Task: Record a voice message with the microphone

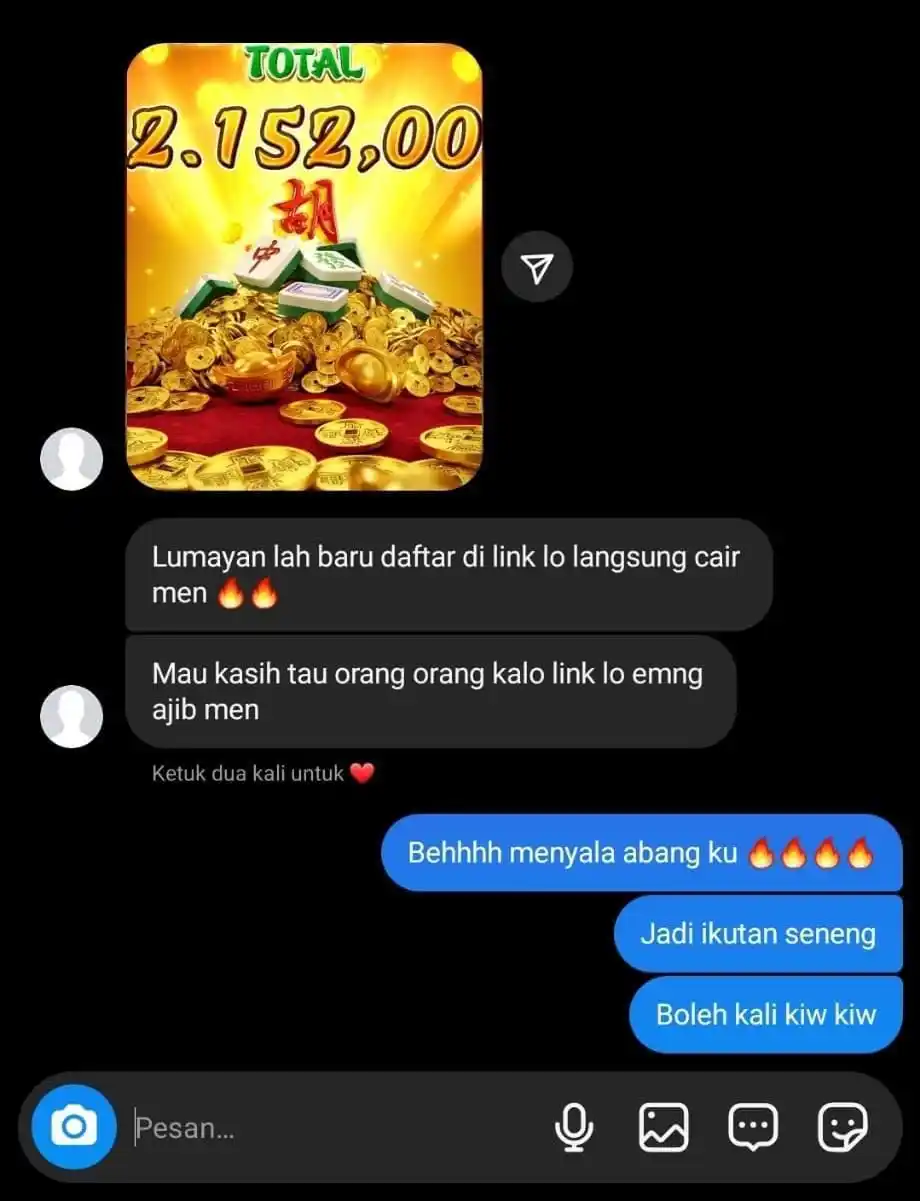Action: click(573, 1128)
